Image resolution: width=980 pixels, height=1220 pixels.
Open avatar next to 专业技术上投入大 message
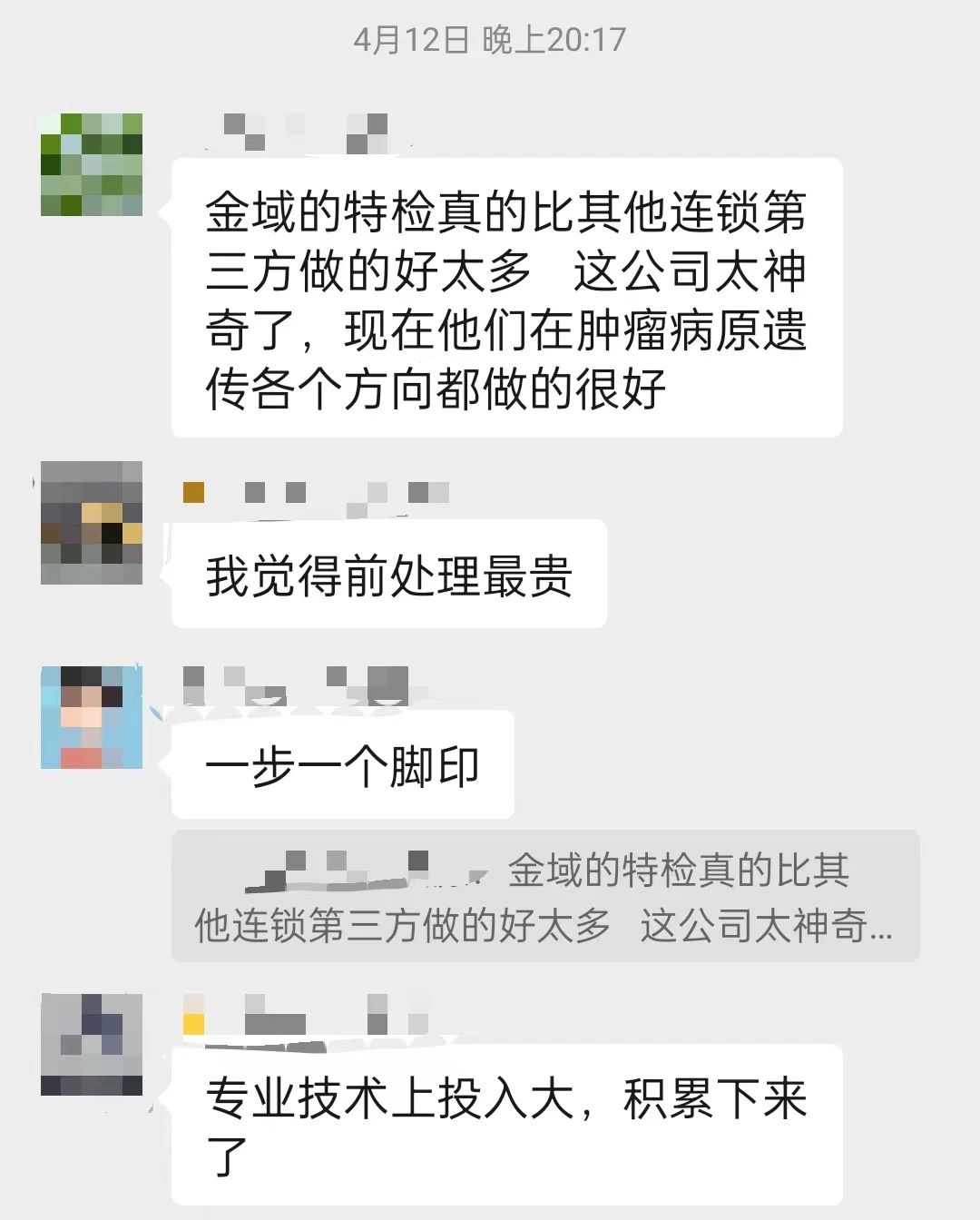92,1044
